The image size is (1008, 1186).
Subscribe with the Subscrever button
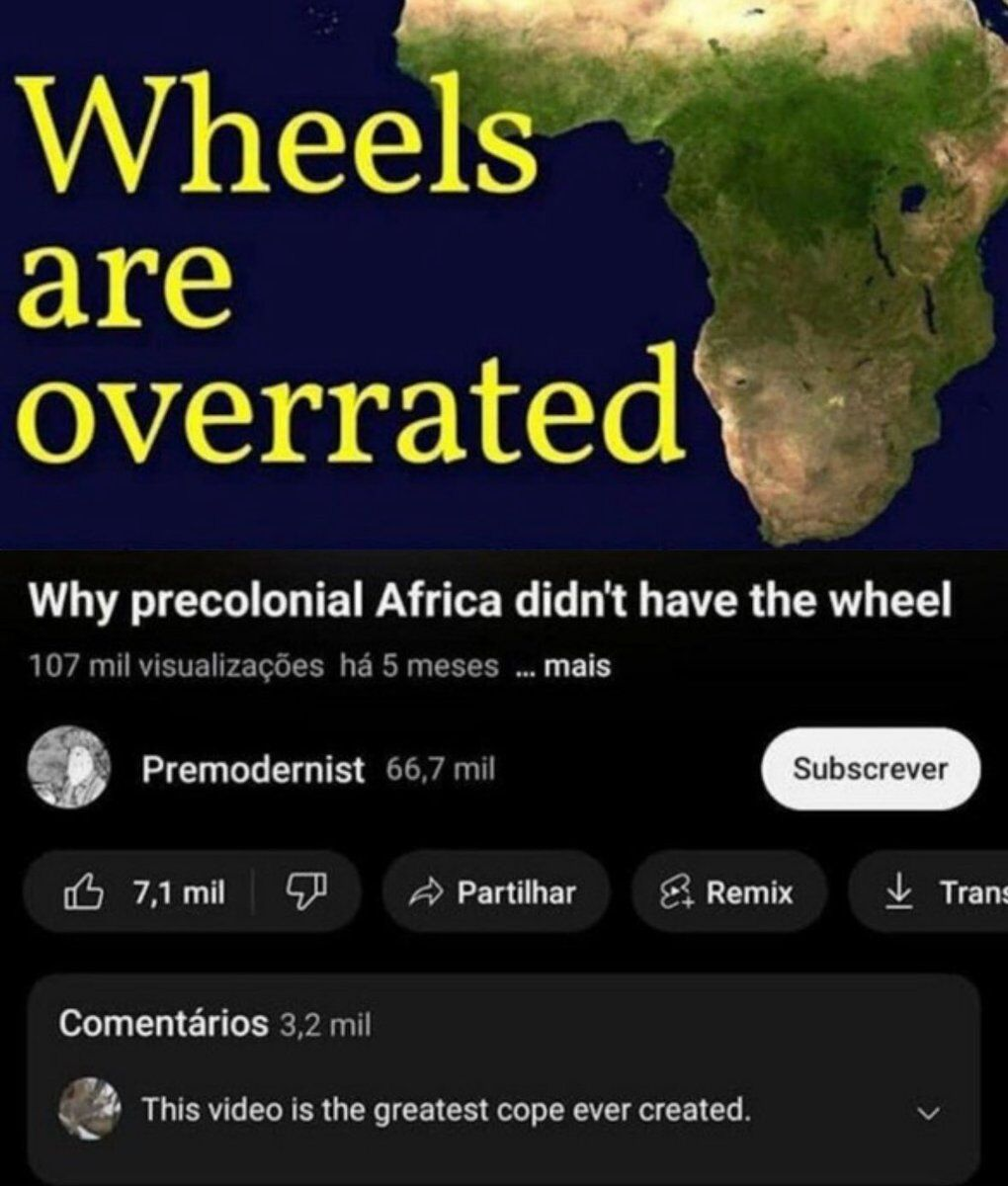[870, 769]
